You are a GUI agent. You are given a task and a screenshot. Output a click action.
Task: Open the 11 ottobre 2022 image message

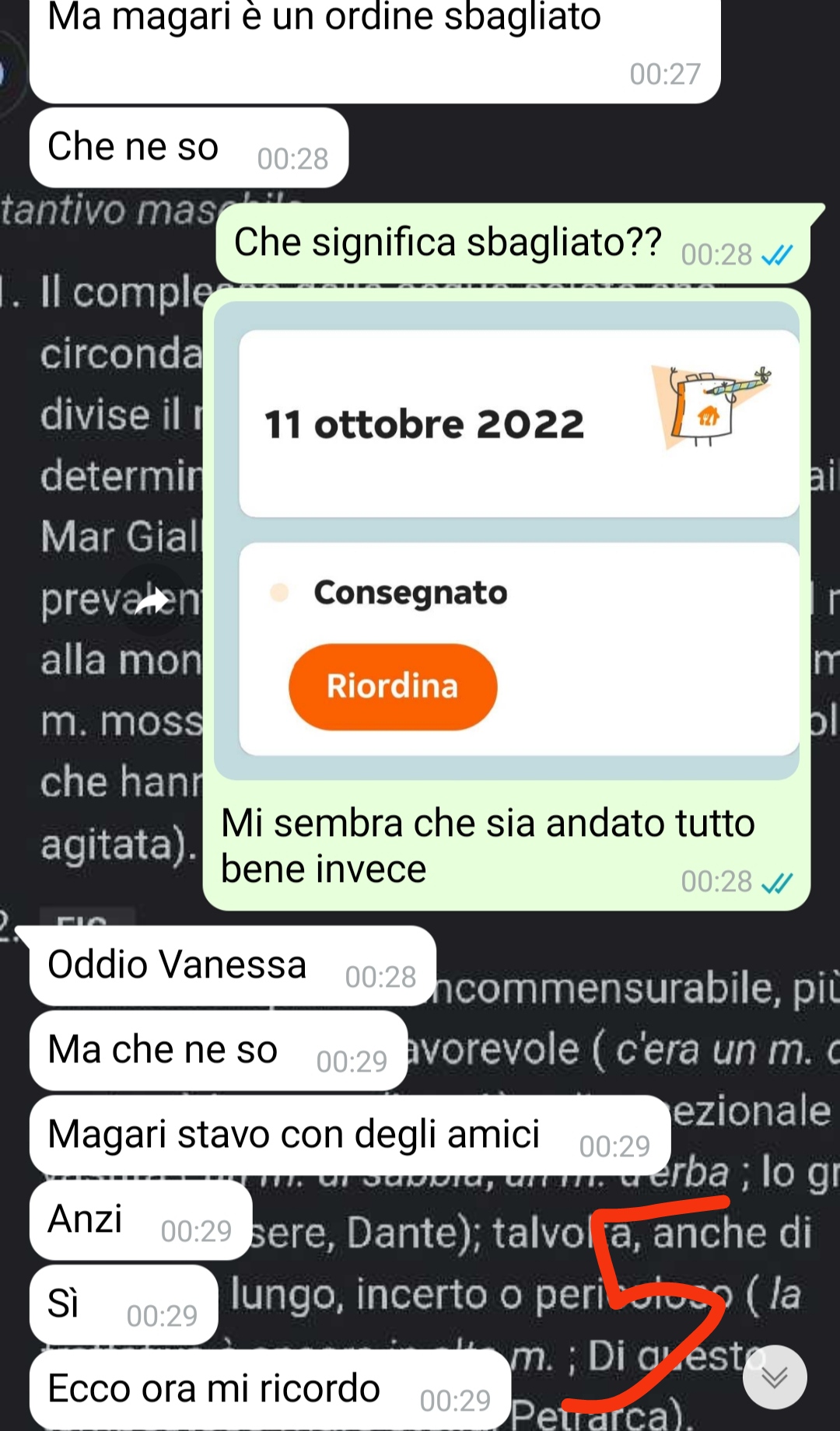[506, 541]
